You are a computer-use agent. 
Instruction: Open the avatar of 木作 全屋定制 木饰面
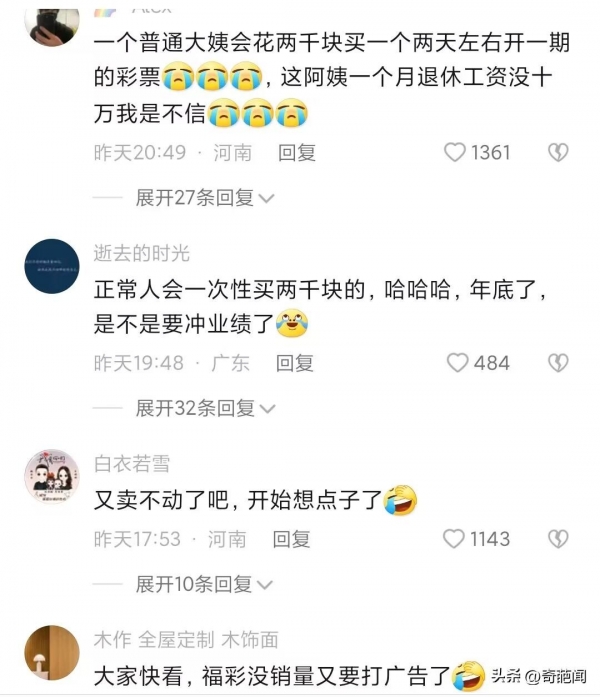click(52, 653)
